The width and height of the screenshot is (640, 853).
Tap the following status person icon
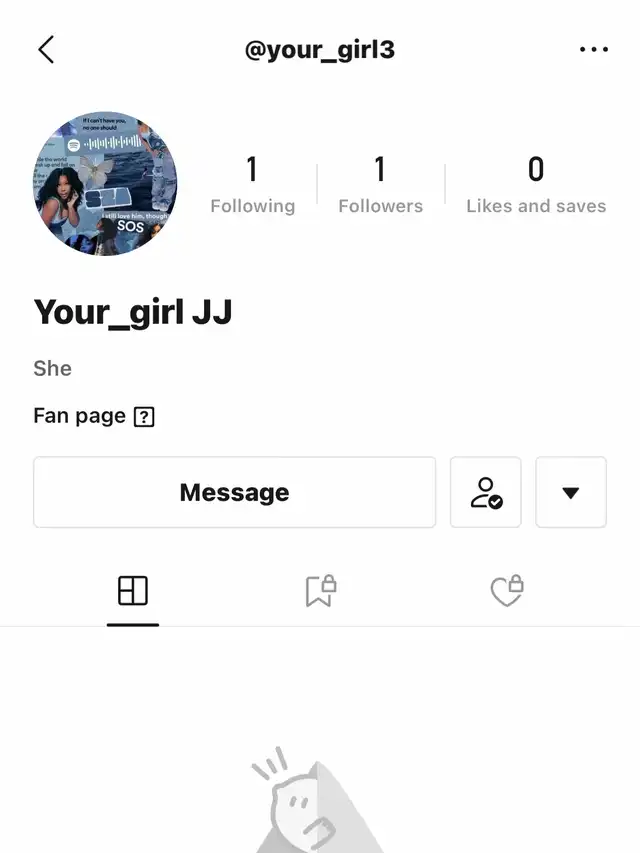pos(486,492)
